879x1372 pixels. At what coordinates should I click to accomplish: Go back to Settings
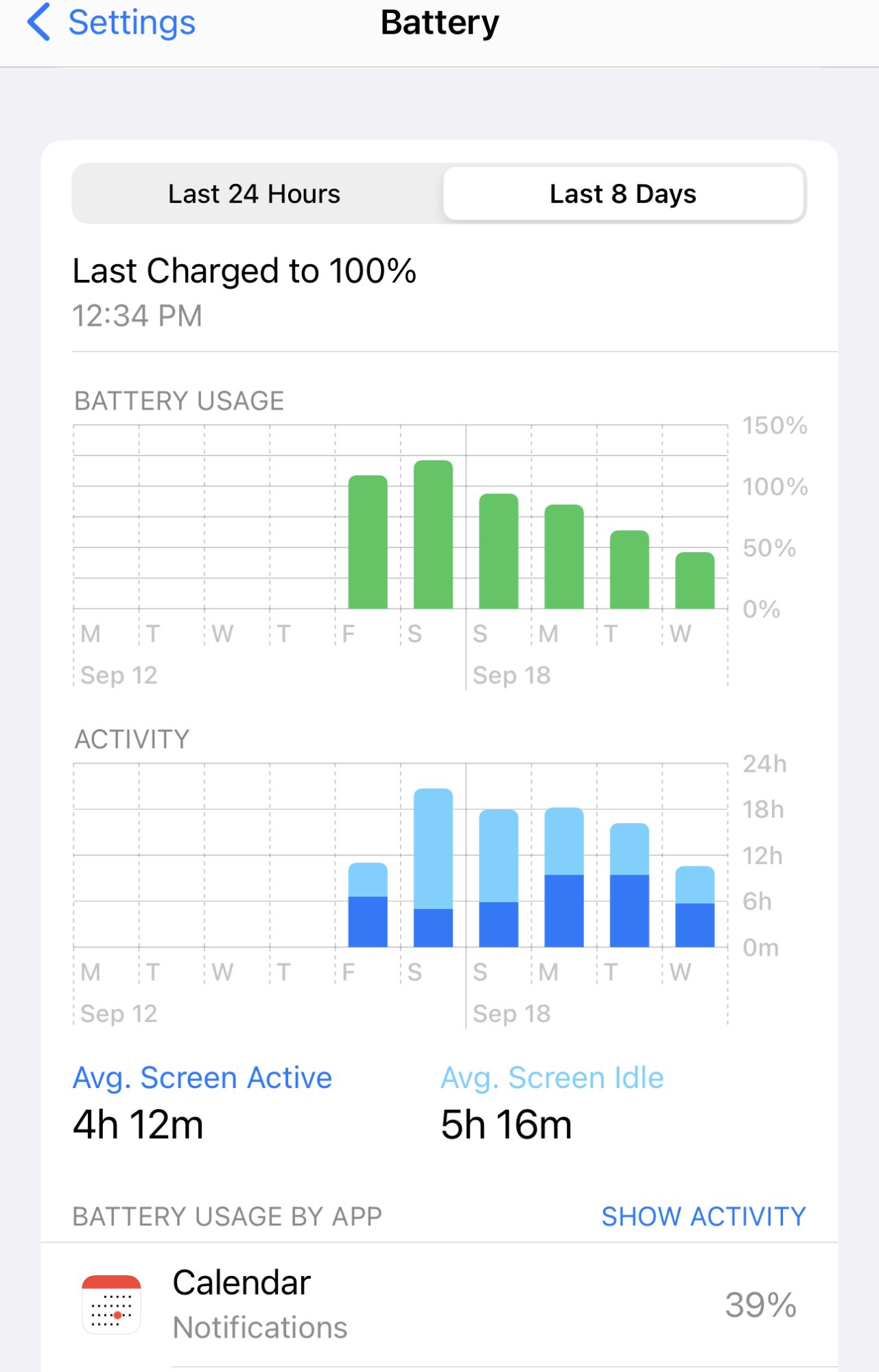pyautogui.click(x=111, y=23)
